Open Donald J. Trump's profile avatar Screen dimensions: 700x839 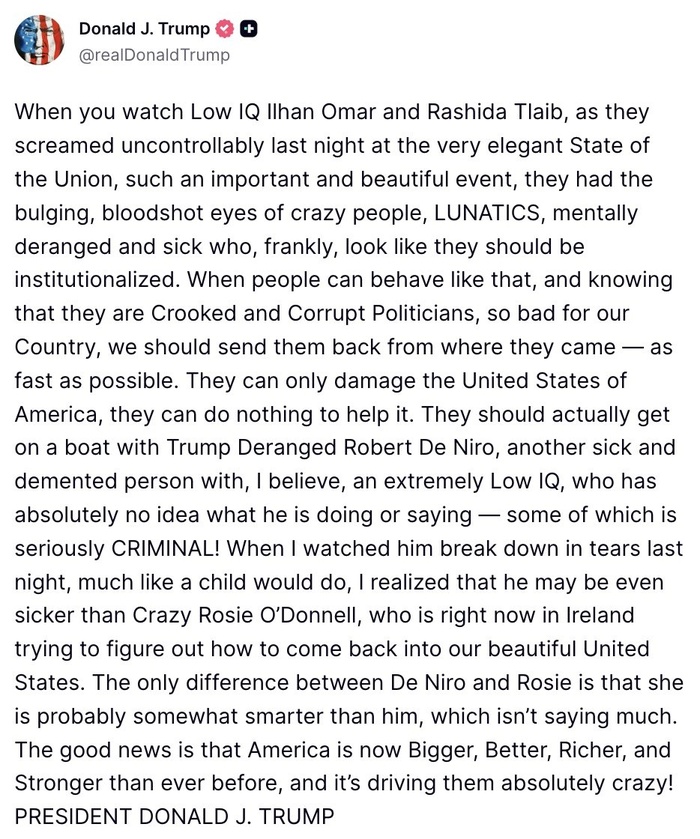point(39,41)
